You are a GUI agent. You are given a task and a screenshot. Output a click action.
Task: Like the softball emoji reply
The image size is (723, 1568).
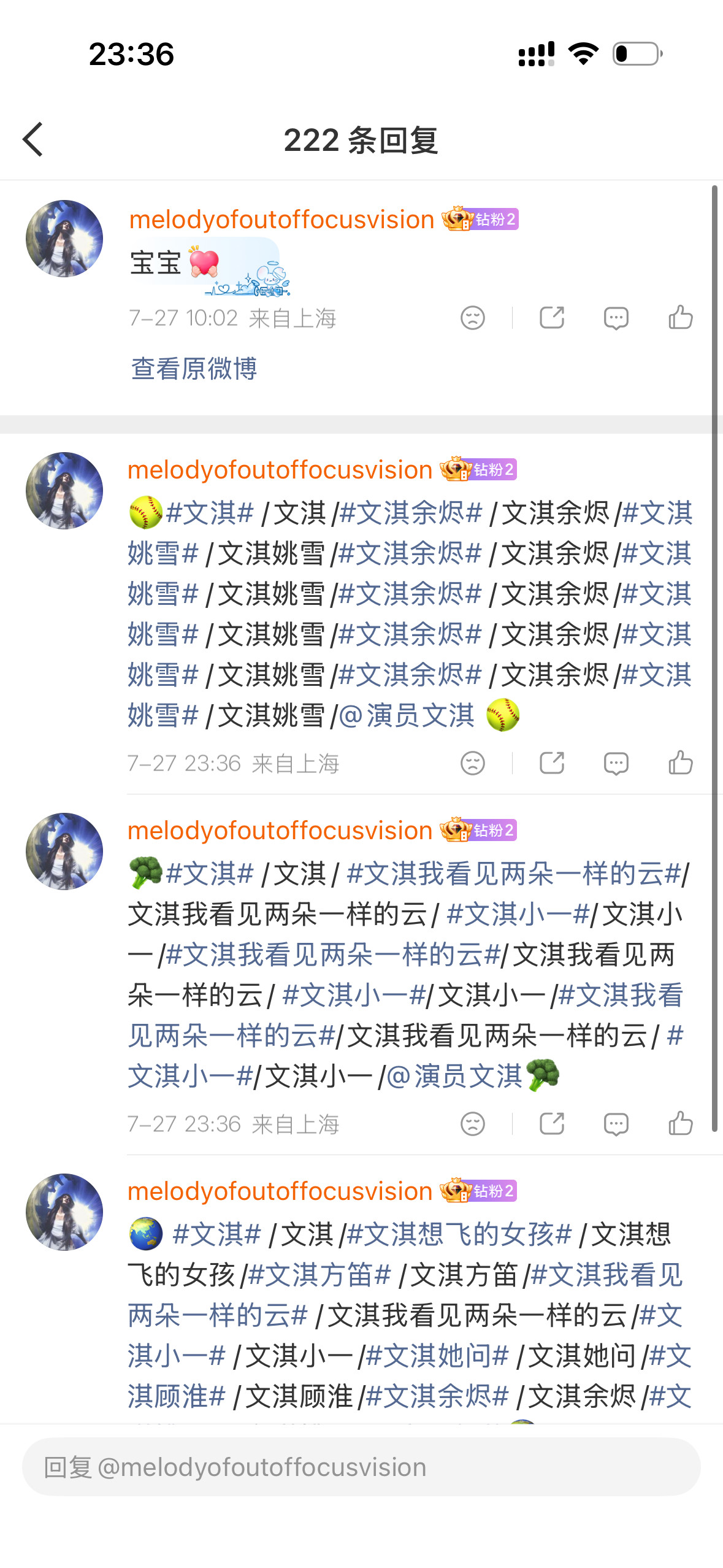[x=680, y=763]
